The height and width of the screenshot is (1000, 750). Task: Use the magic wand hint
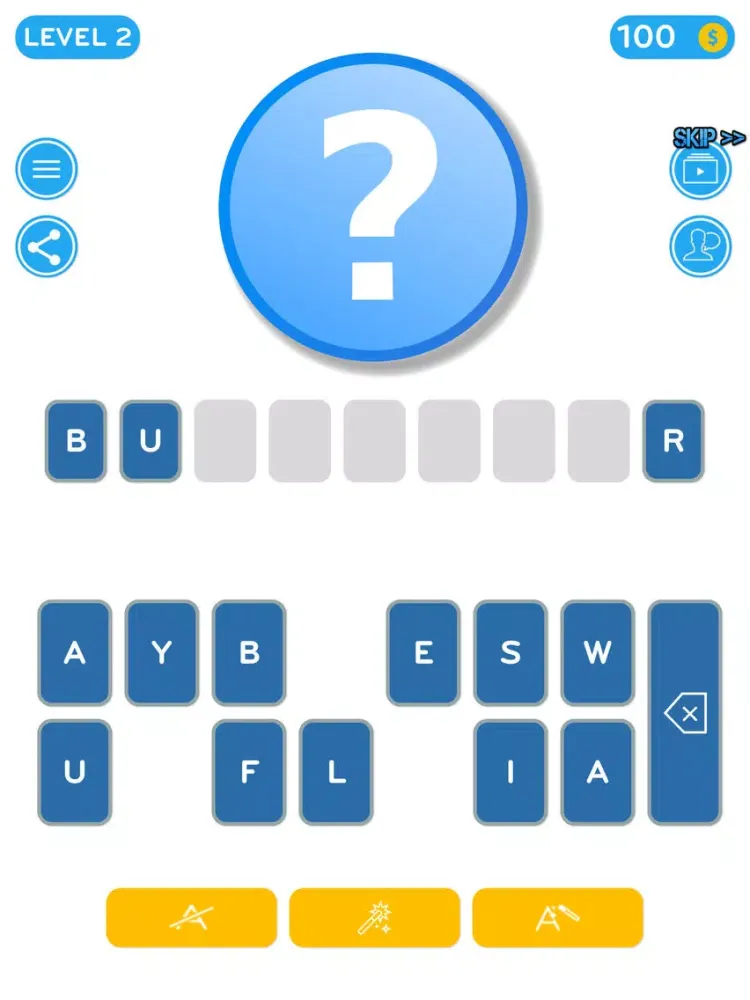pos(374,917)
